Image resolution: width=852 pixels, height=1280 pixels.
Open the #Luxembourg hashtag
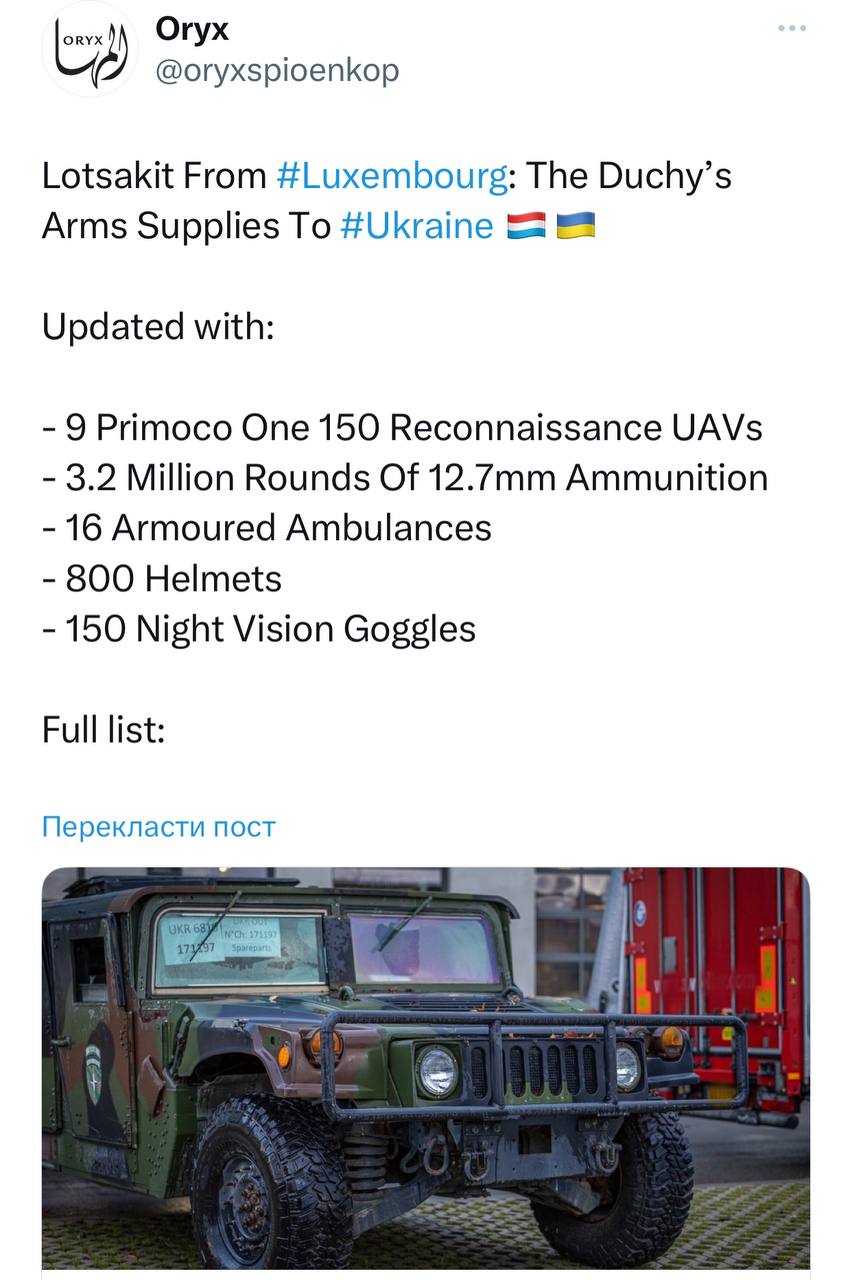tap(391, 176)
